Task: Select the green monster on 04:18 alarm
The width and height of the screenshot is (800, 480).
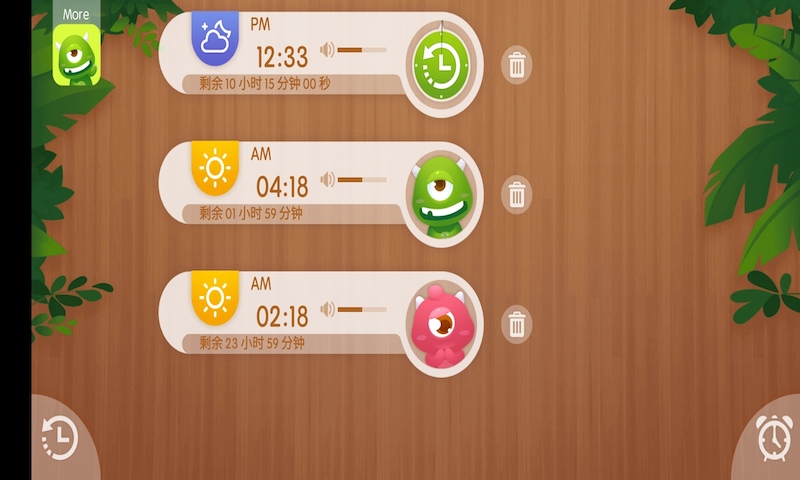Action: 441,196
